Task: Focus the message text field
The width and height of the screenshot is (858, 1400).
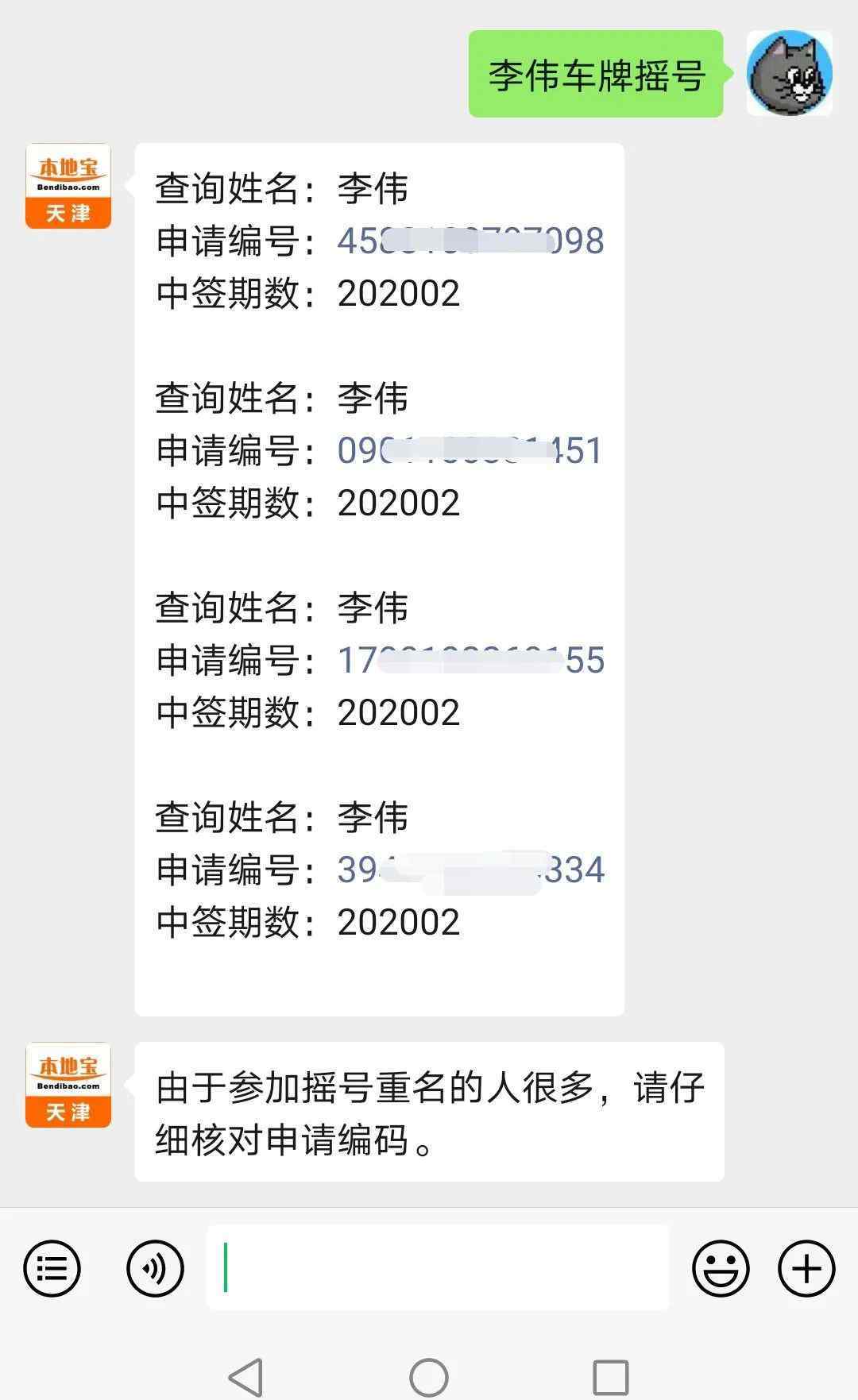Action: (437, 1268)
